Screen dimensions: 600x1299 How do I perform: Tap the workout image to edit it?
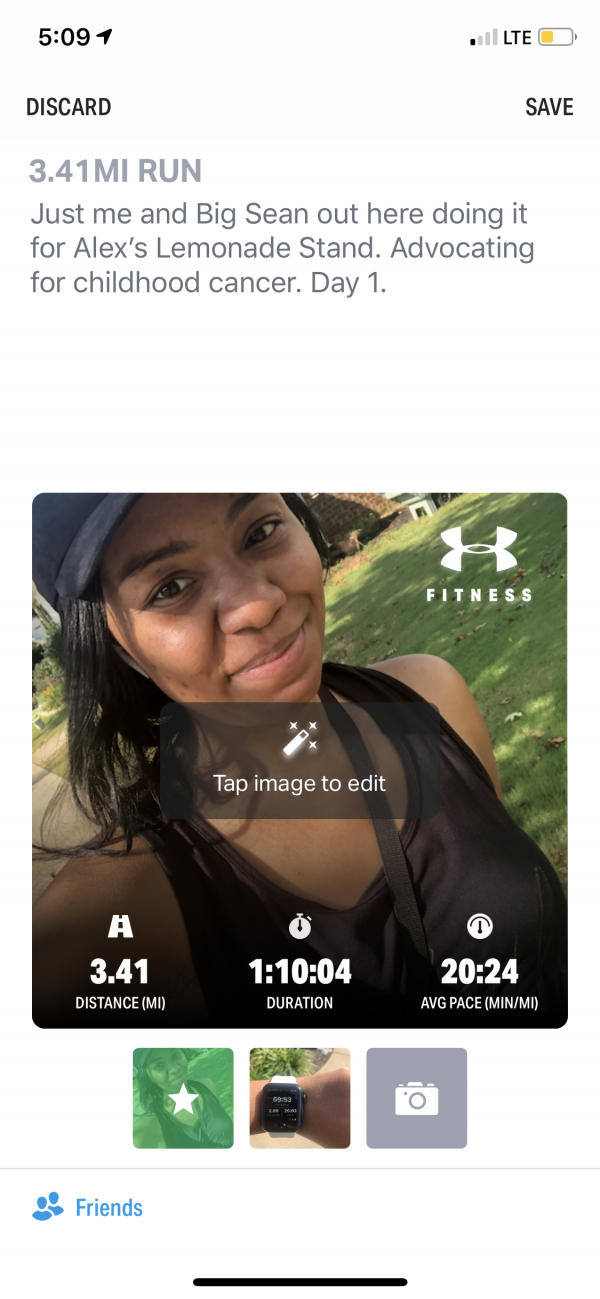click(x=300, y=760)
